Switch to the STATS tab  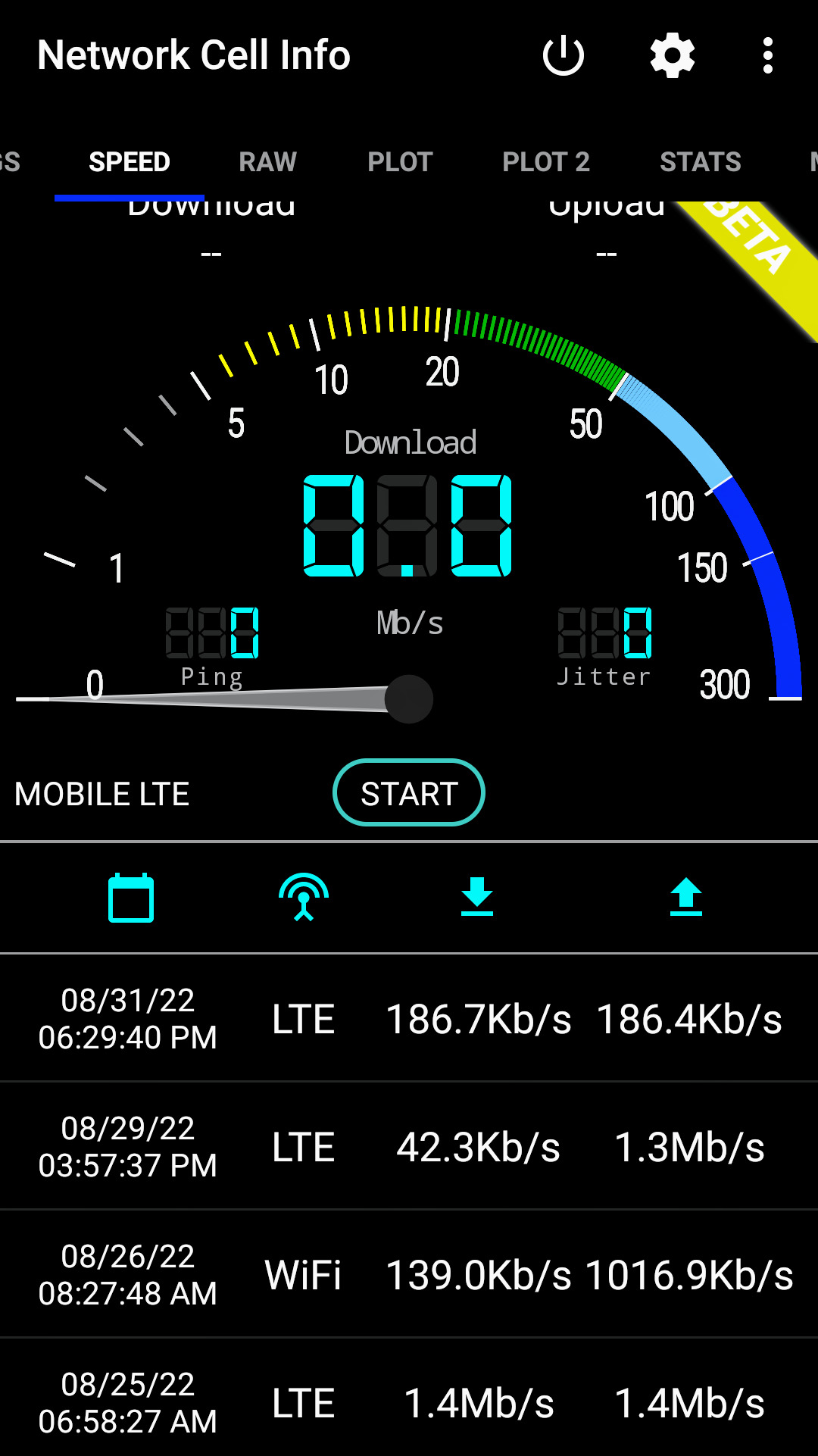[700, 161]
